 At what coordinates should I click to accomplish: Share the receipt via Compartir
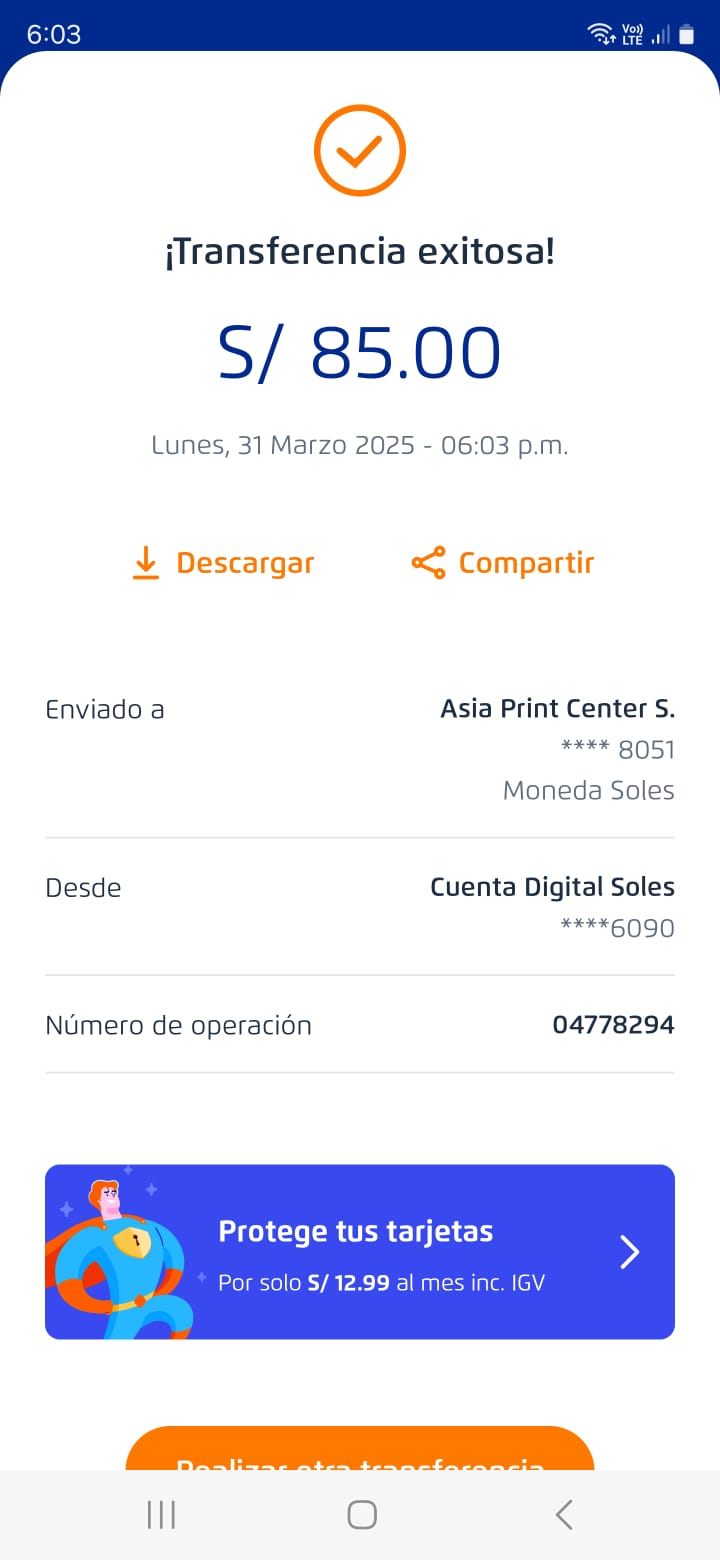click(x=503, y=563)
